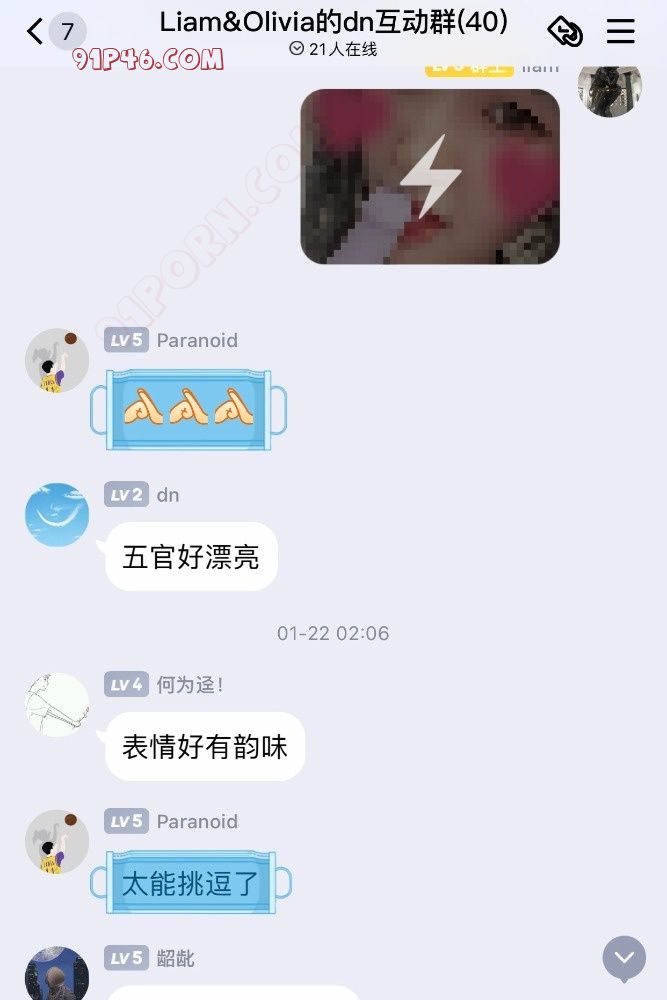
Task: Open the group link icon in header
Action: pyautogui.click(x=565, y=32)
